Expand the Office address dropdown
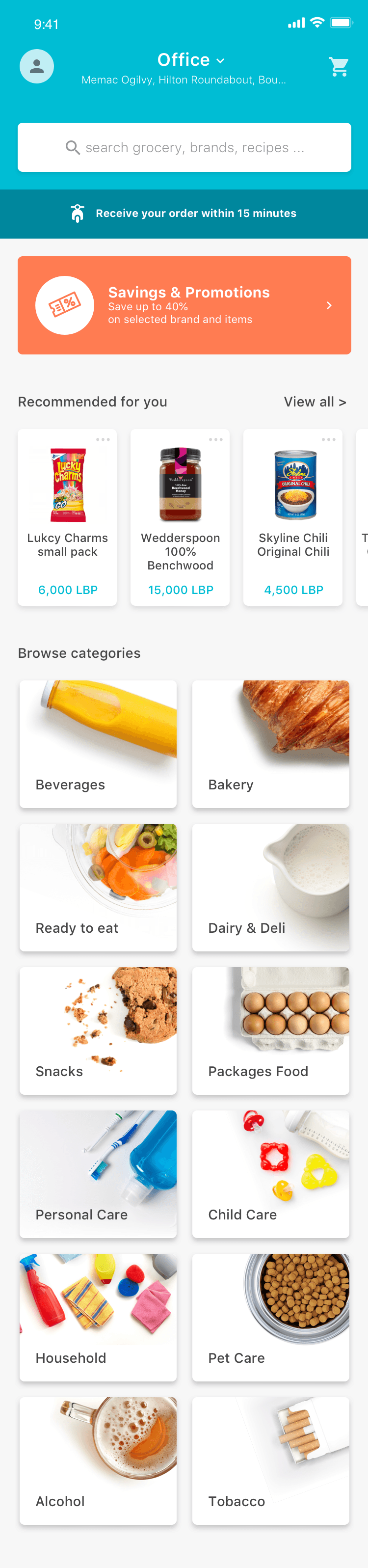The height and width of the screenshot is (1568, 368). pos(190,60)
